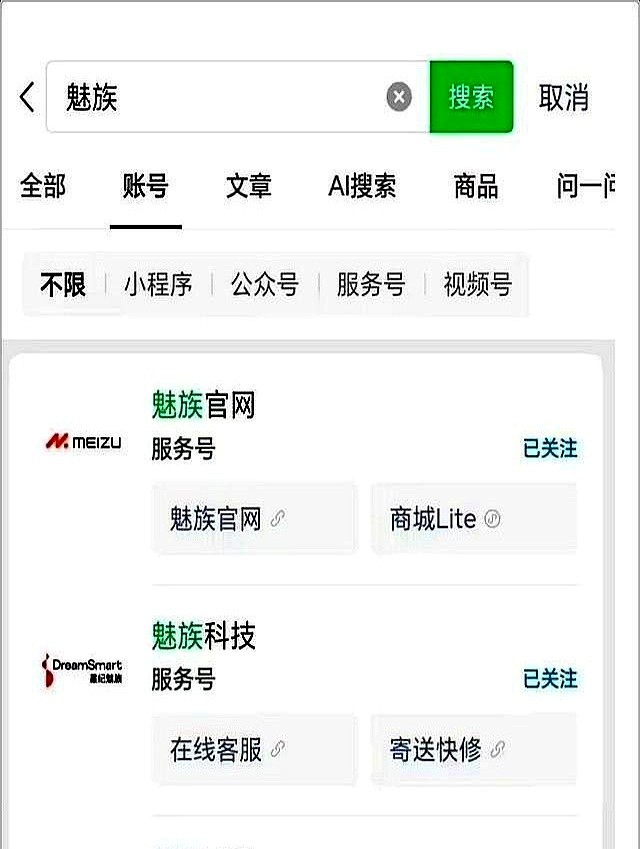
Task: Filter results by 服务号
Action: tap(371, 285)
